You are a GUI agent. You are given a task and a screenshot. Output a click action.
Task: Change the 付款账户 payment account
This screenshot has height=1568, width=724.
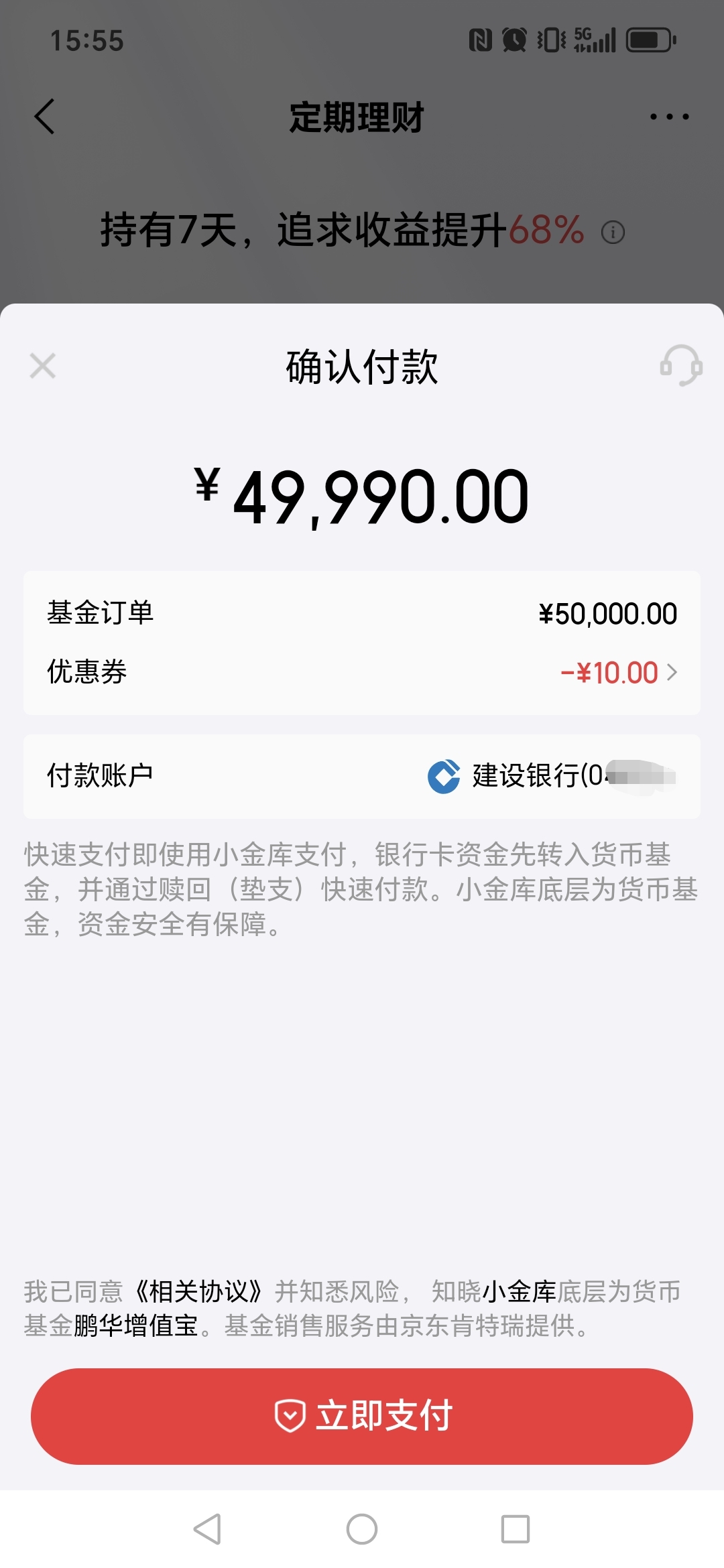(550, 776)
